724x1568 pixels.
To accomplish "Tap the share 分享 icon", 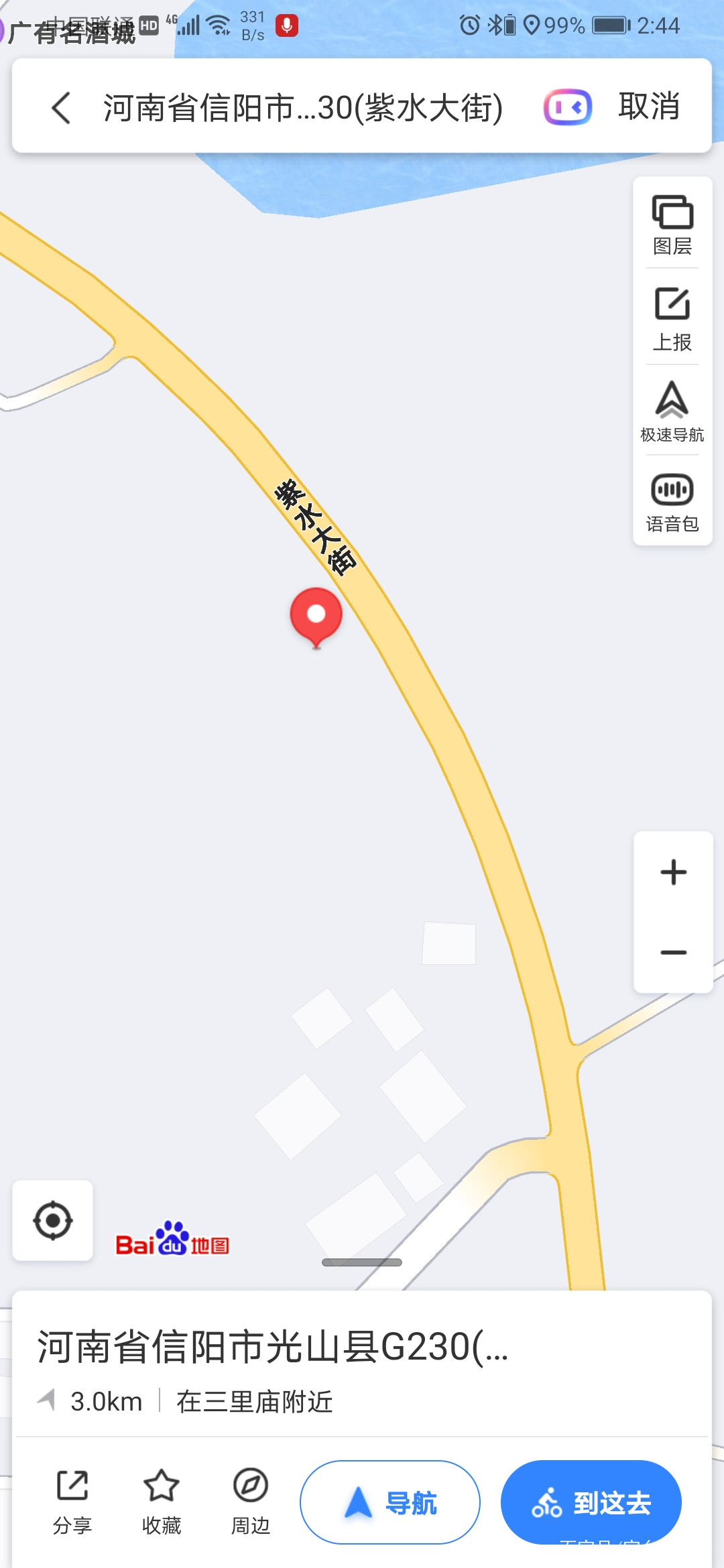I will 72,1494.
